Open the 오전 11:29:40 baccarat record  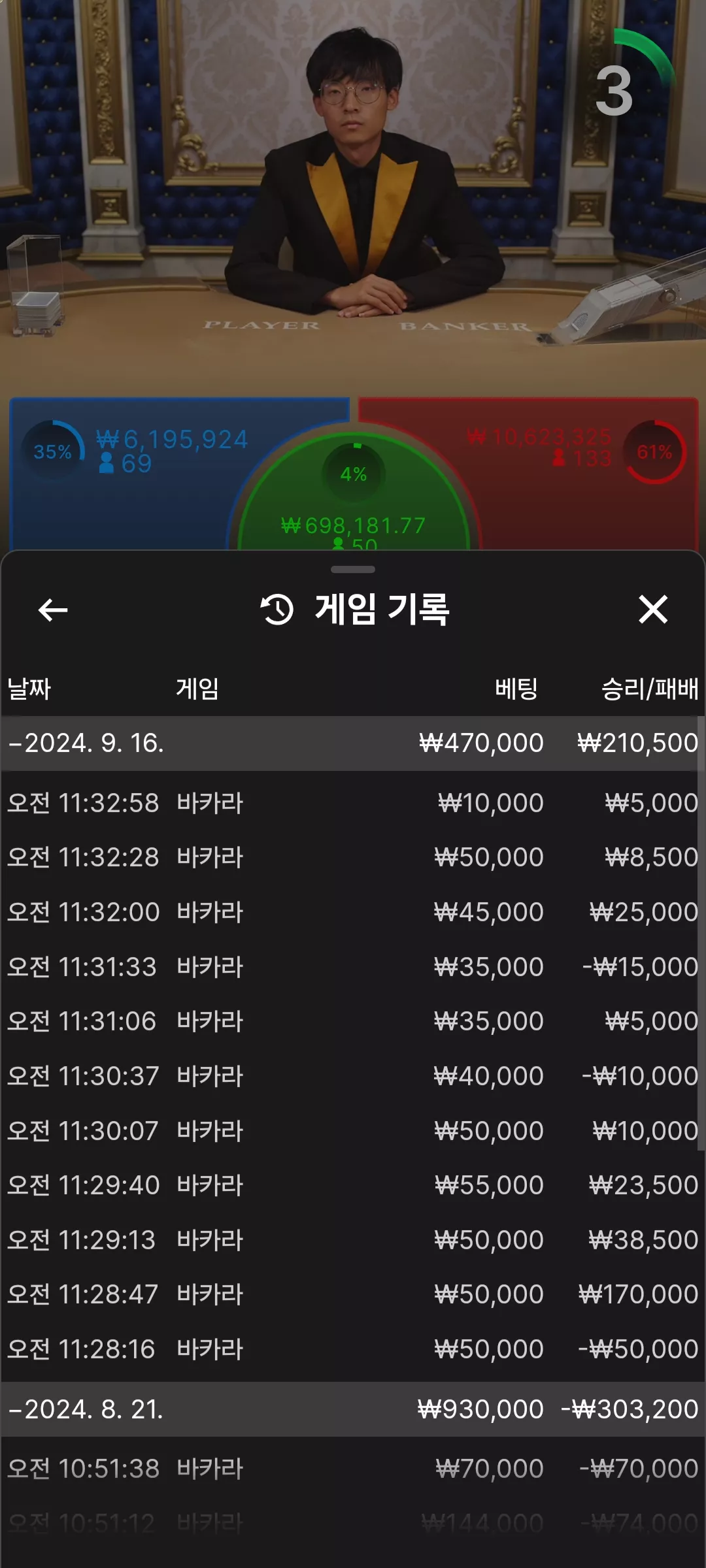click(353, 1185)
